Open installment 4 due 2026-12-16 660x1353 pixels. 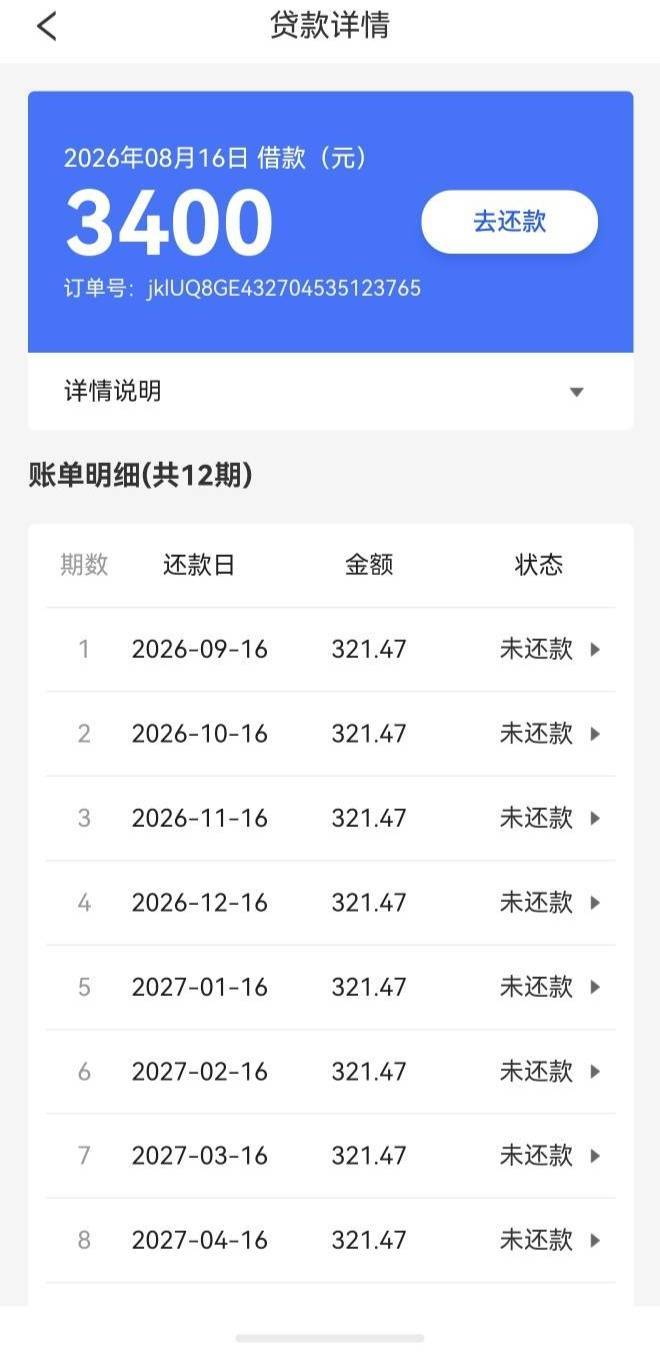pos(330,903)
